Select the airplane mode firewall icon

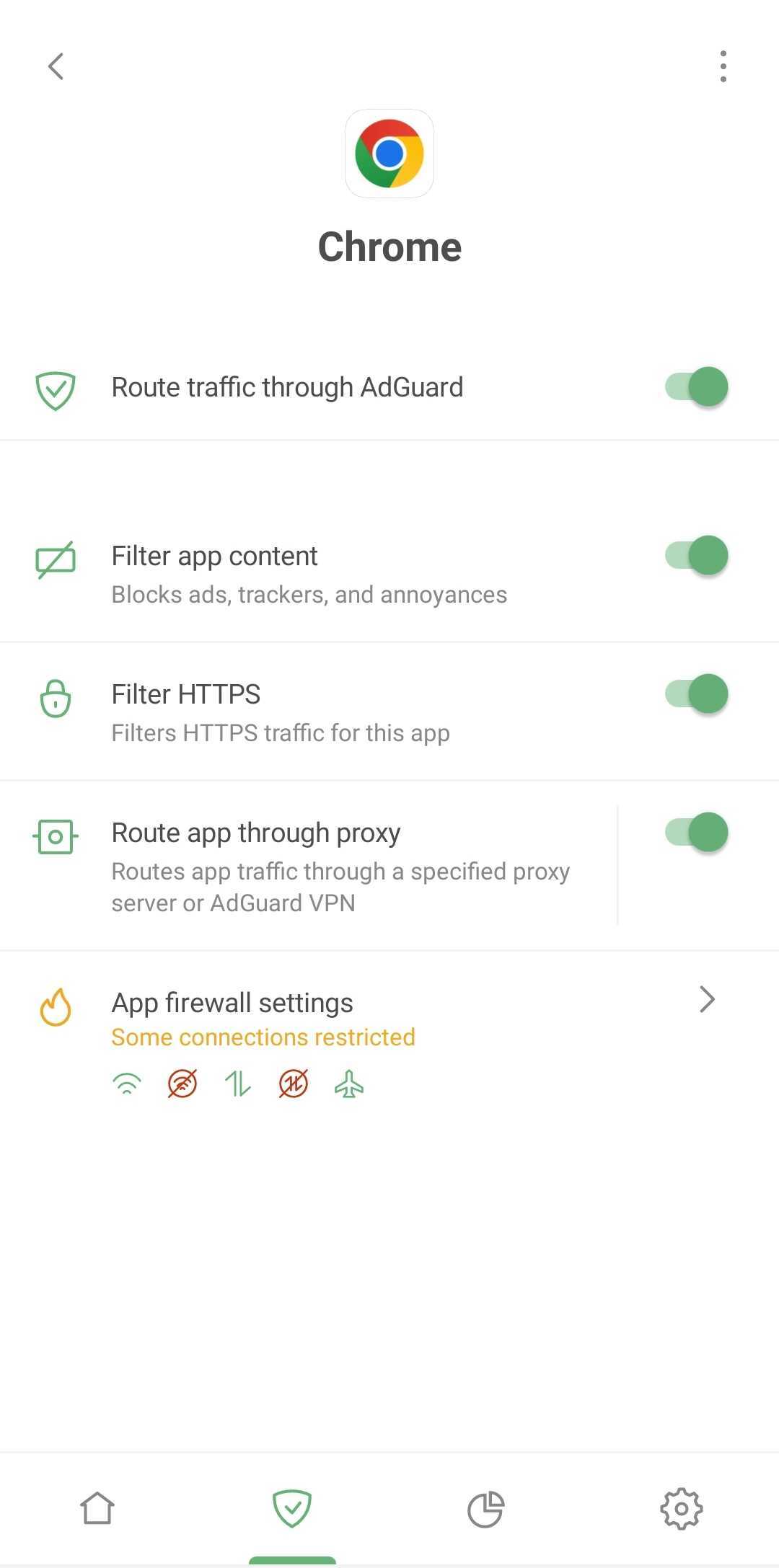(x=348, y=1084)
